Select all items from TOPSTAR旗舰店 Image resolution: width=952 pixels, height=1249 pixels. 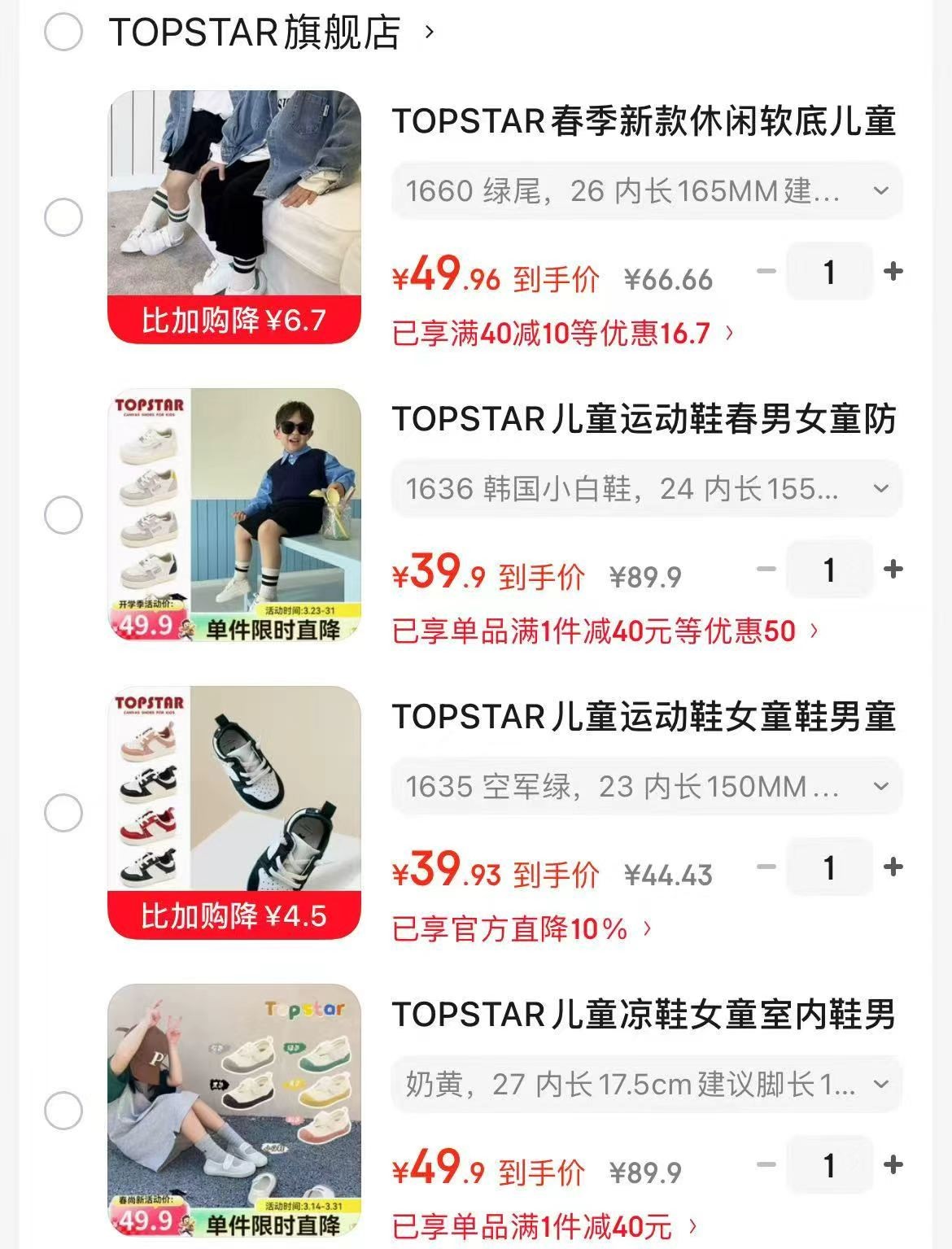63,32
